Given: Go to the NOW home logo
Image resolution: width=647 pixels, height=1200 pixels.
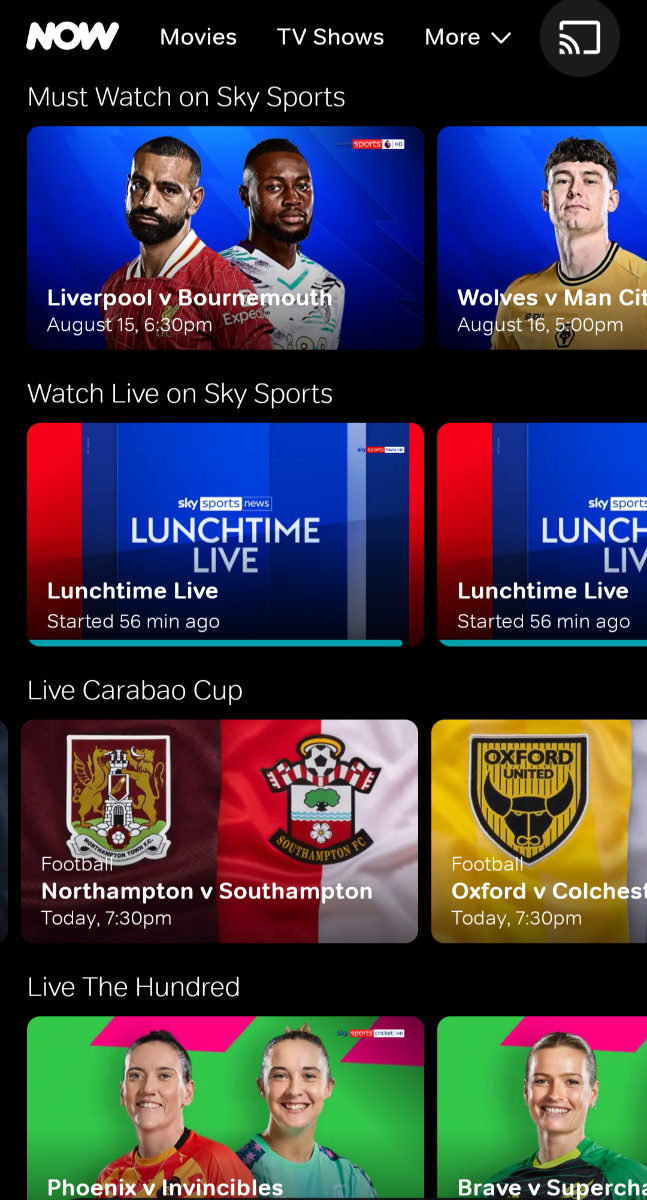Looking at the screenshot, I should (x=72, y=37).
